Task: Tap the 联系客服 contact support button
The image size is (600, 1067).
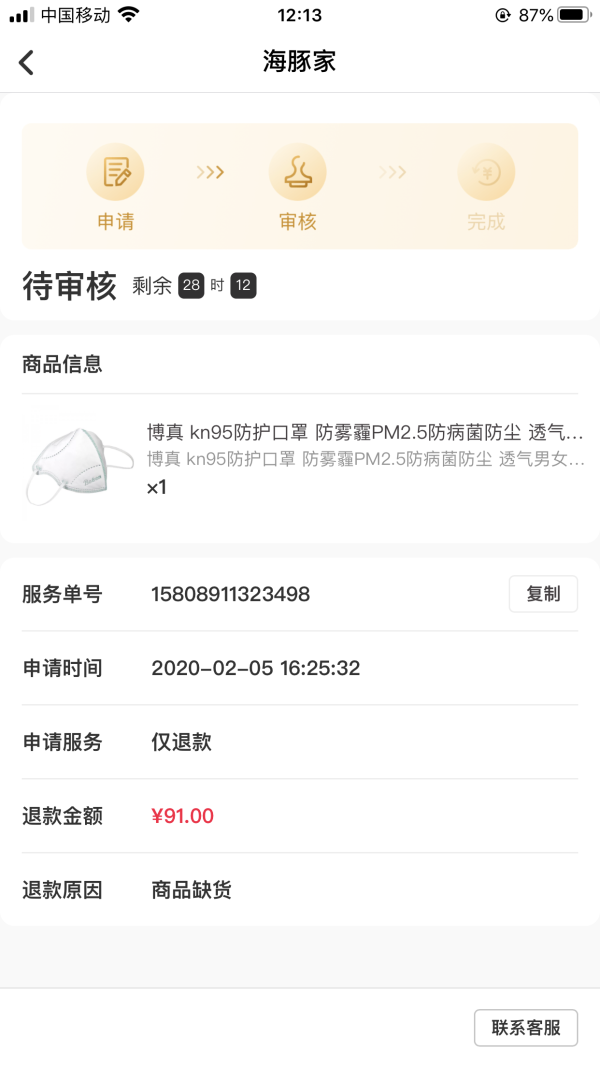Action: click(x=525, y=1027)
